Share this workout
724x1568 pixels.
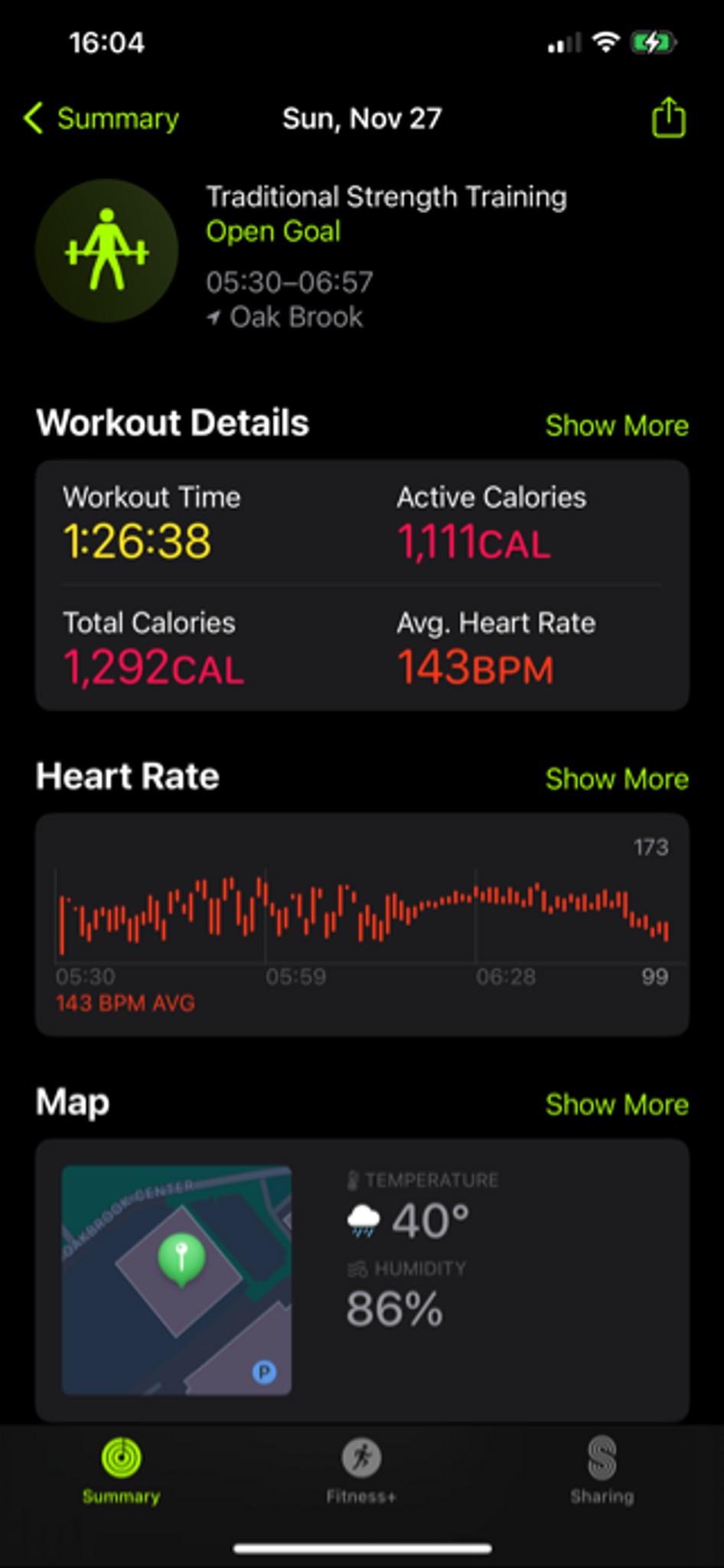tap(668, 118)
